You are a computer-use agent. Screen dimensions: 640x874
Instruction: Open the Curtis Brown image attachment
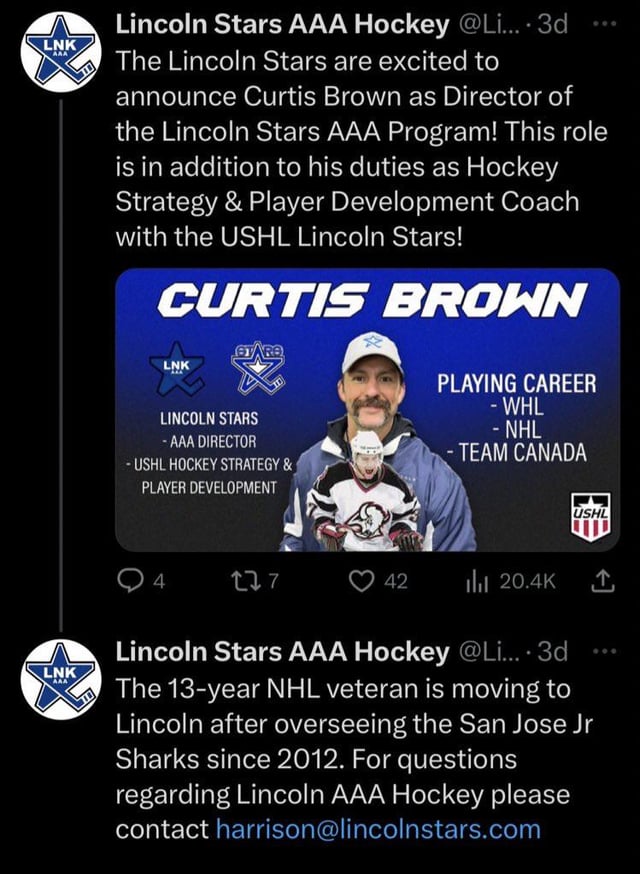(x=367, y=410)
